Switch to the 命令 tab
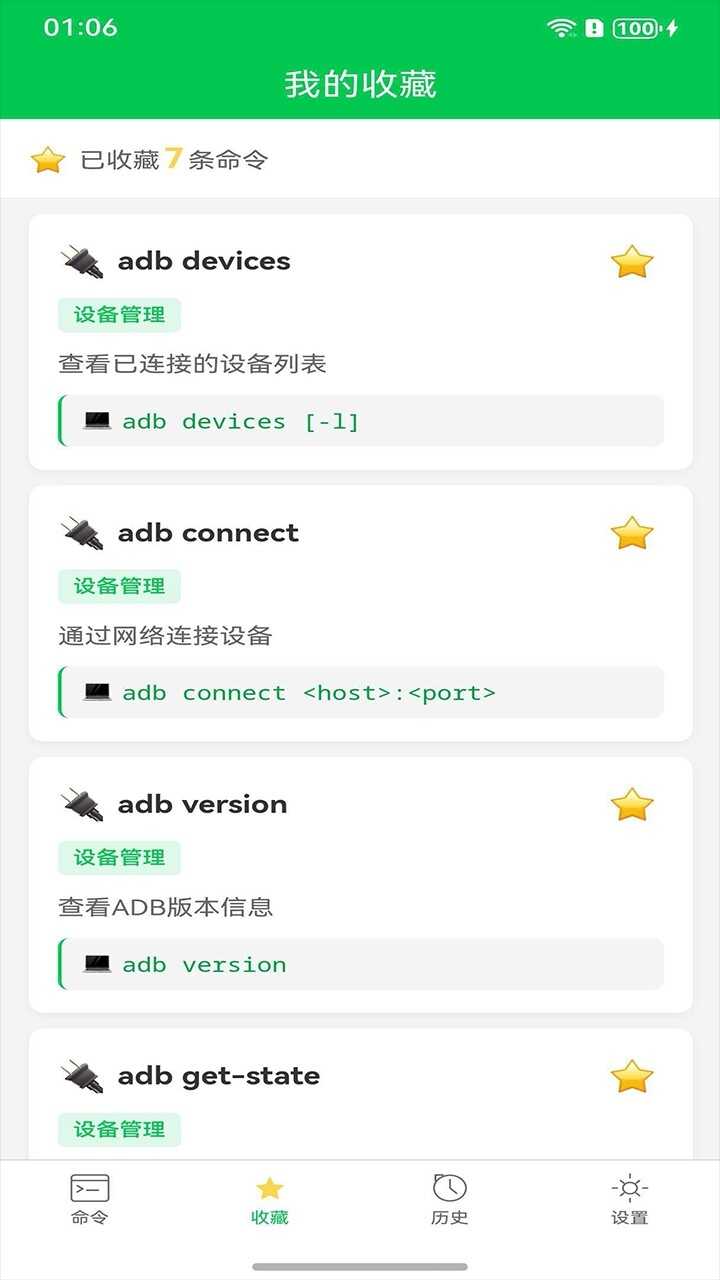720x1280 pixels. pyautogui.click(x=90, y=1200)
